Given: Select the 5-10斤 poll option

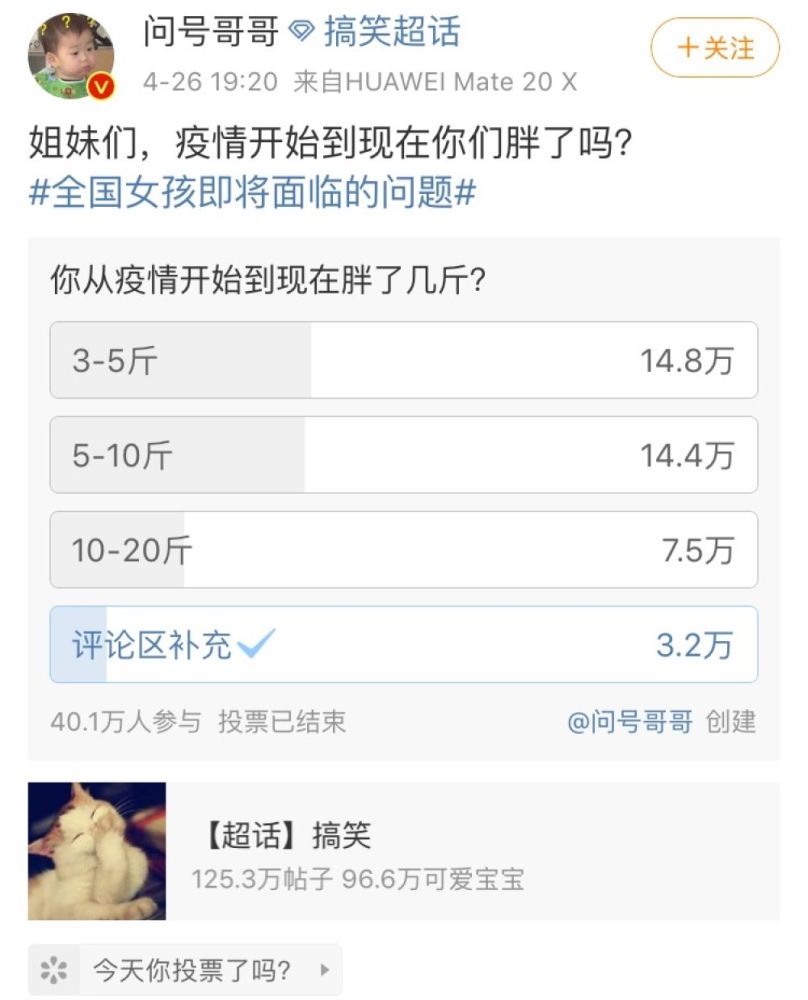Looking at the screenshot, I should click(403, 455).
